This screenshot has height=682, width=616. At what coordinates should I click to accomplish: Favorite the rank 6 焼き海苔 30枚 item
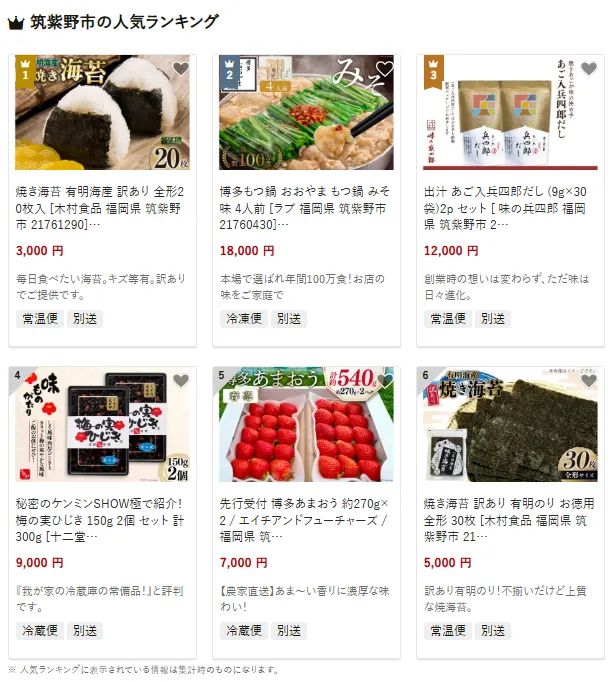588,381
